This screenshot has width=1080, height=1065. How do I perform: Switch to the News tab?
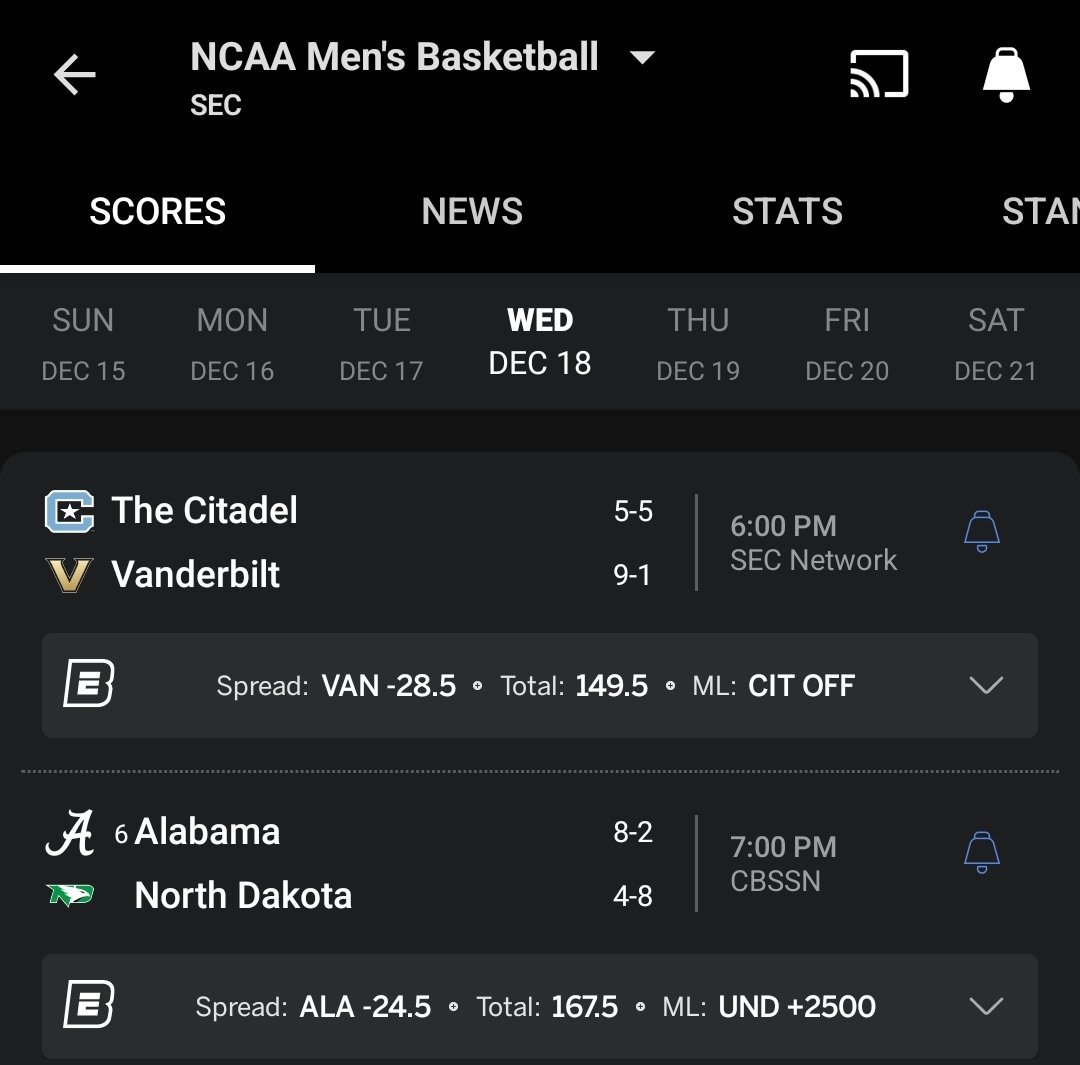pyautogui.click(x=472, y=212)
